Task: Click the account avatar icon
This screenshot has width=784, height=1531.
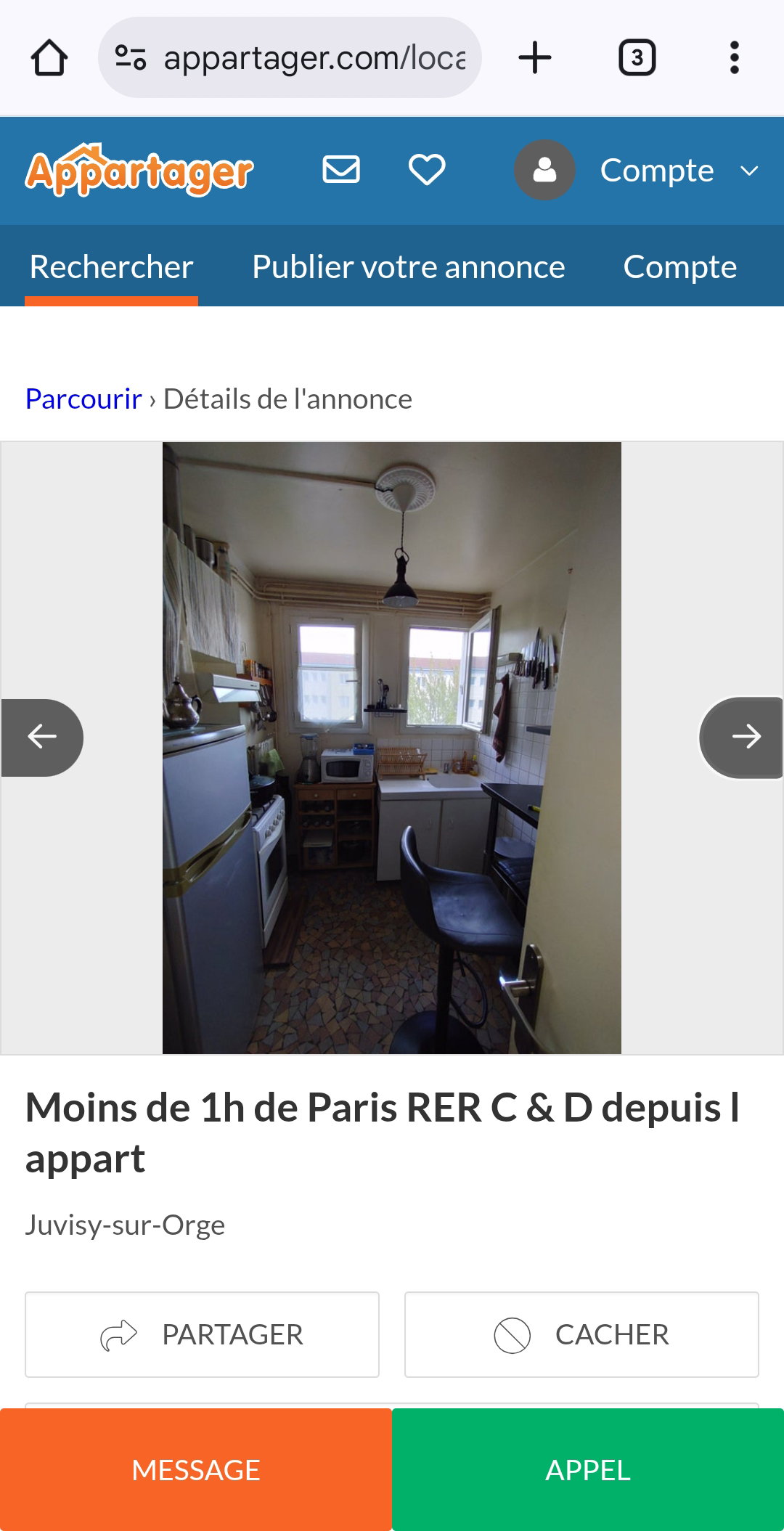Action: click(x=544, y=169)
